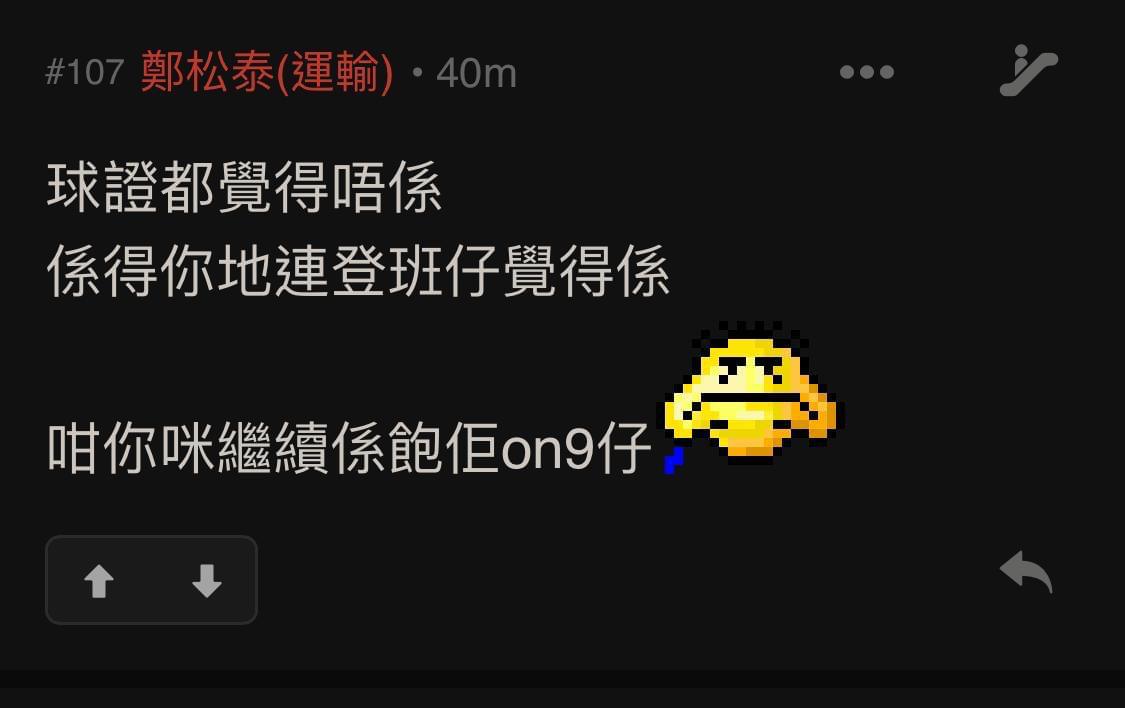Downvote post #107

point(206,581)
